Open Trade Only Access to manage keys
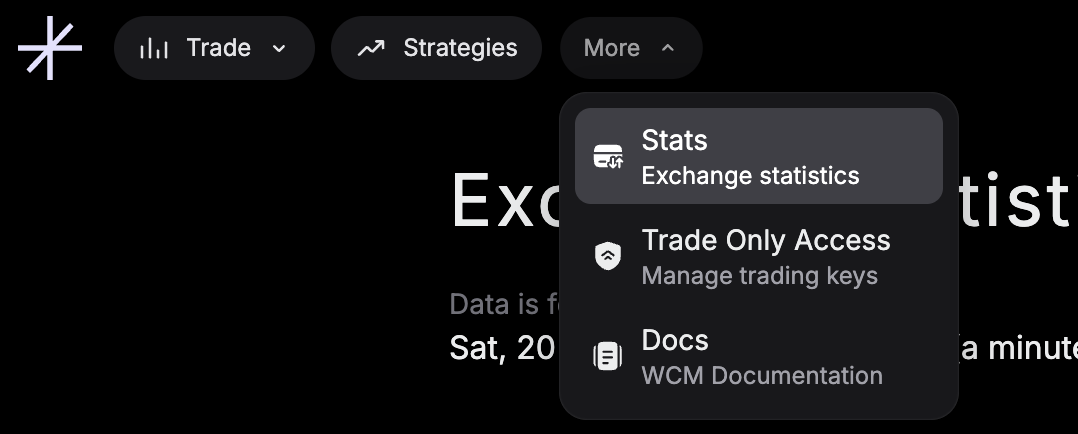1078x434 pixels. pos(758,257)
